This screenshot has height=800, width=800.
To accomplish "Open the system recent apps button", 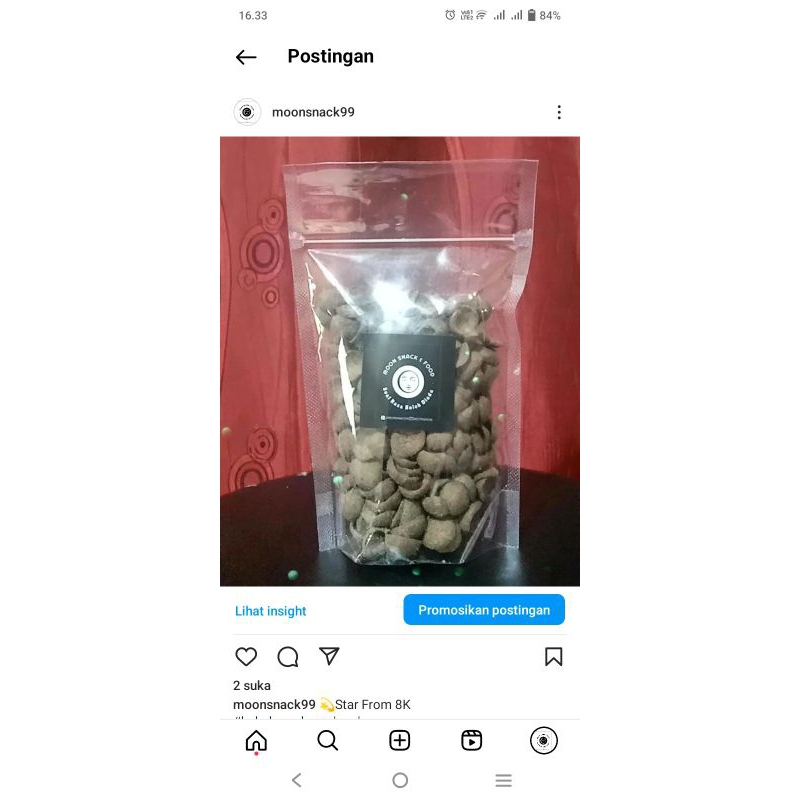I will (x=504, y=780).
